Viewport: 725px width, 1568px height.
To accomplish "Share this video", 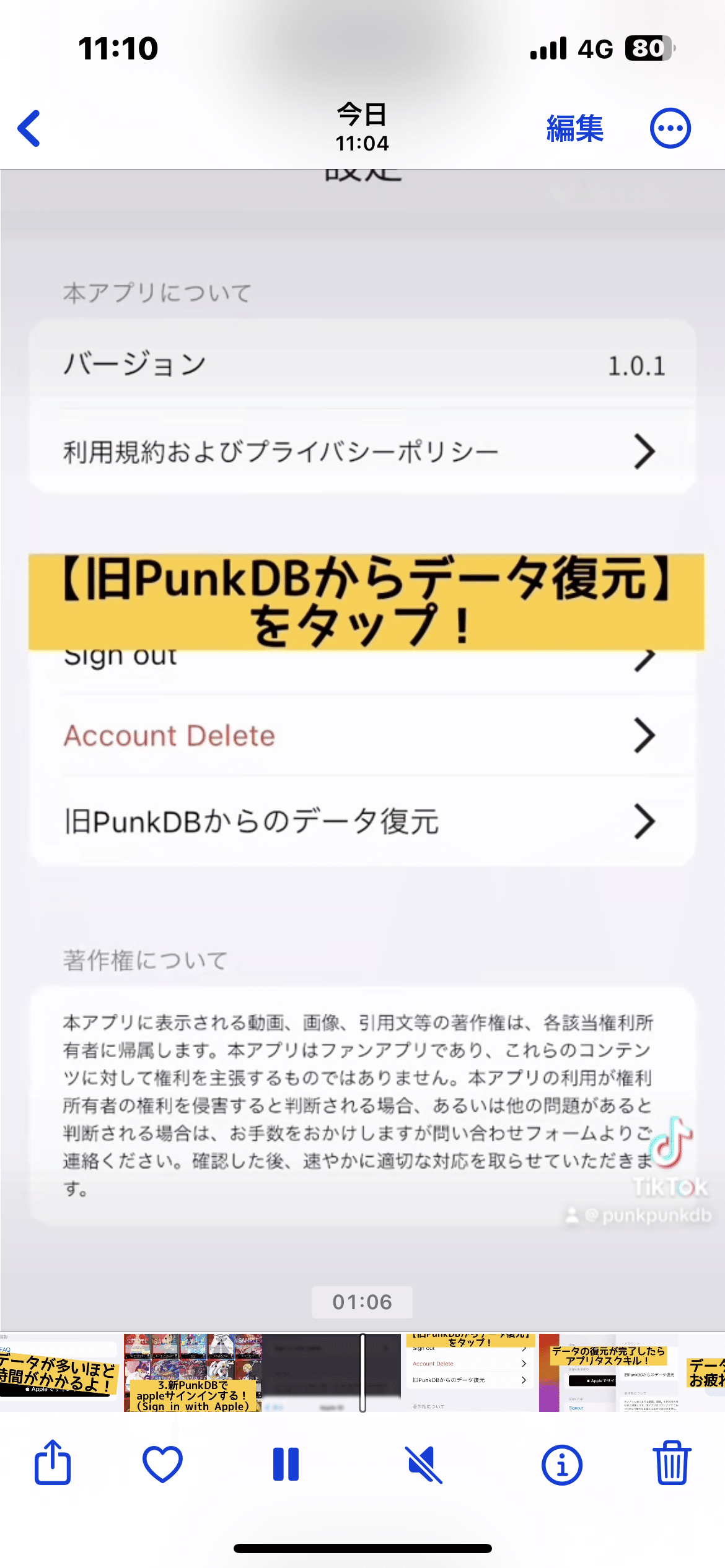I will (53, 1463).
